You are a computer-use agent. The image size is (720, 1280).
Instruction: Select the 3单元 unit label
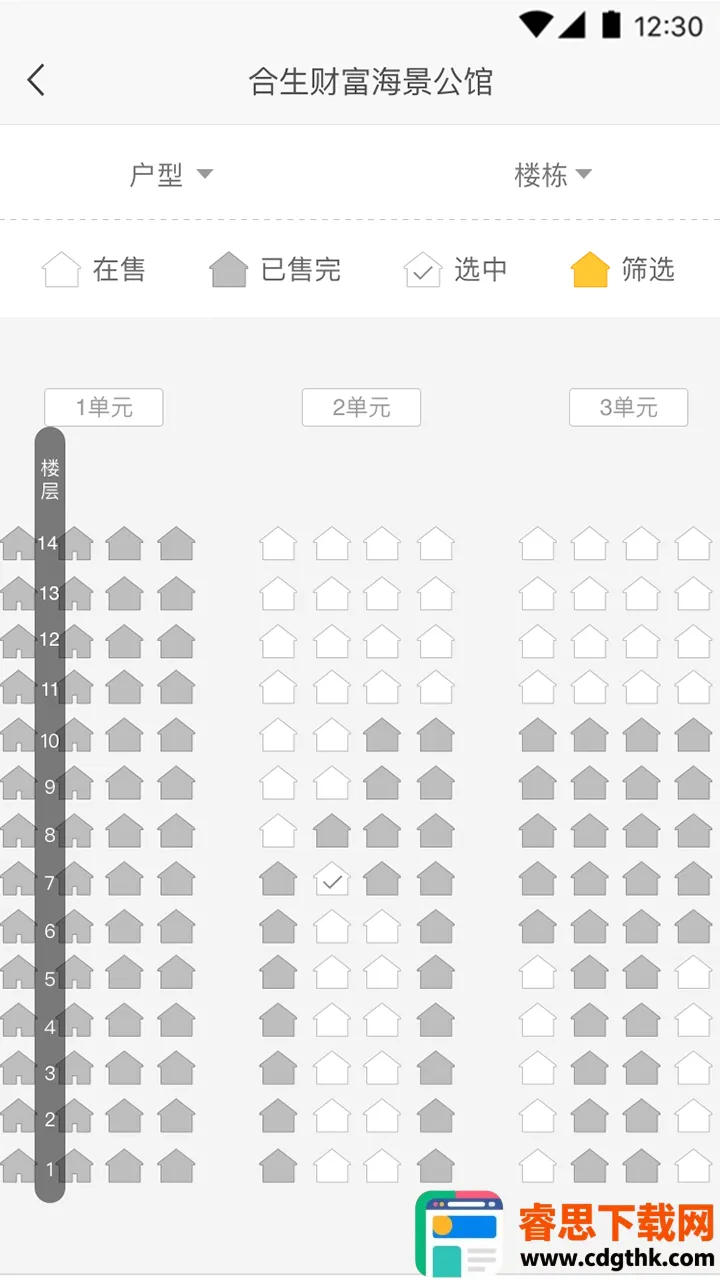pyautogui.click(x=628, y=408)
